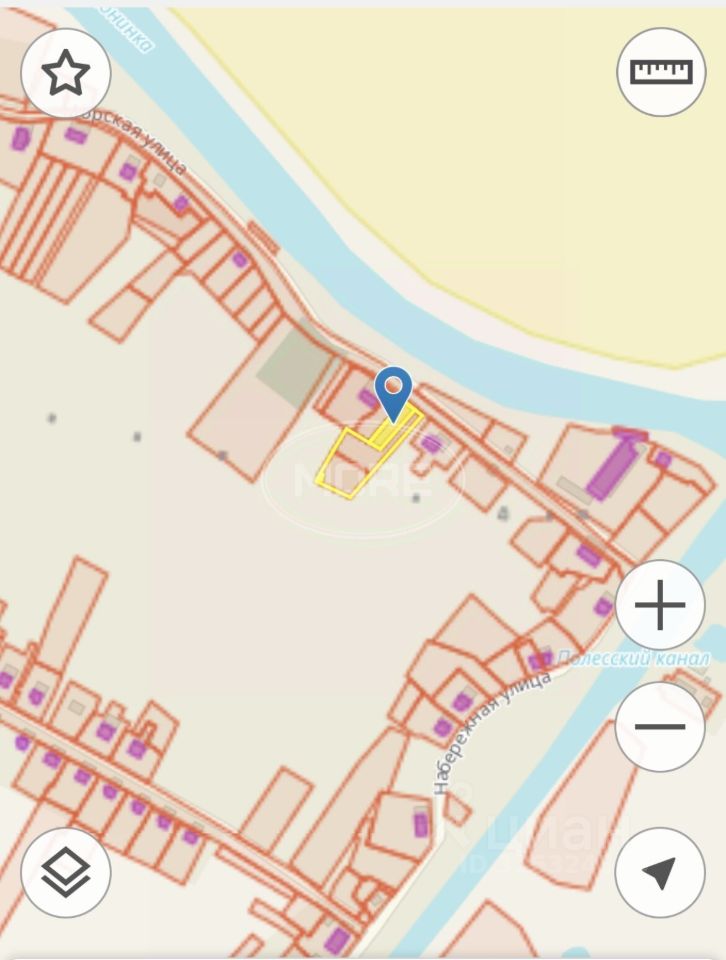Zoom out with the minus button
Viewport: 726px width, 960px height.
[x=660, y=727]
